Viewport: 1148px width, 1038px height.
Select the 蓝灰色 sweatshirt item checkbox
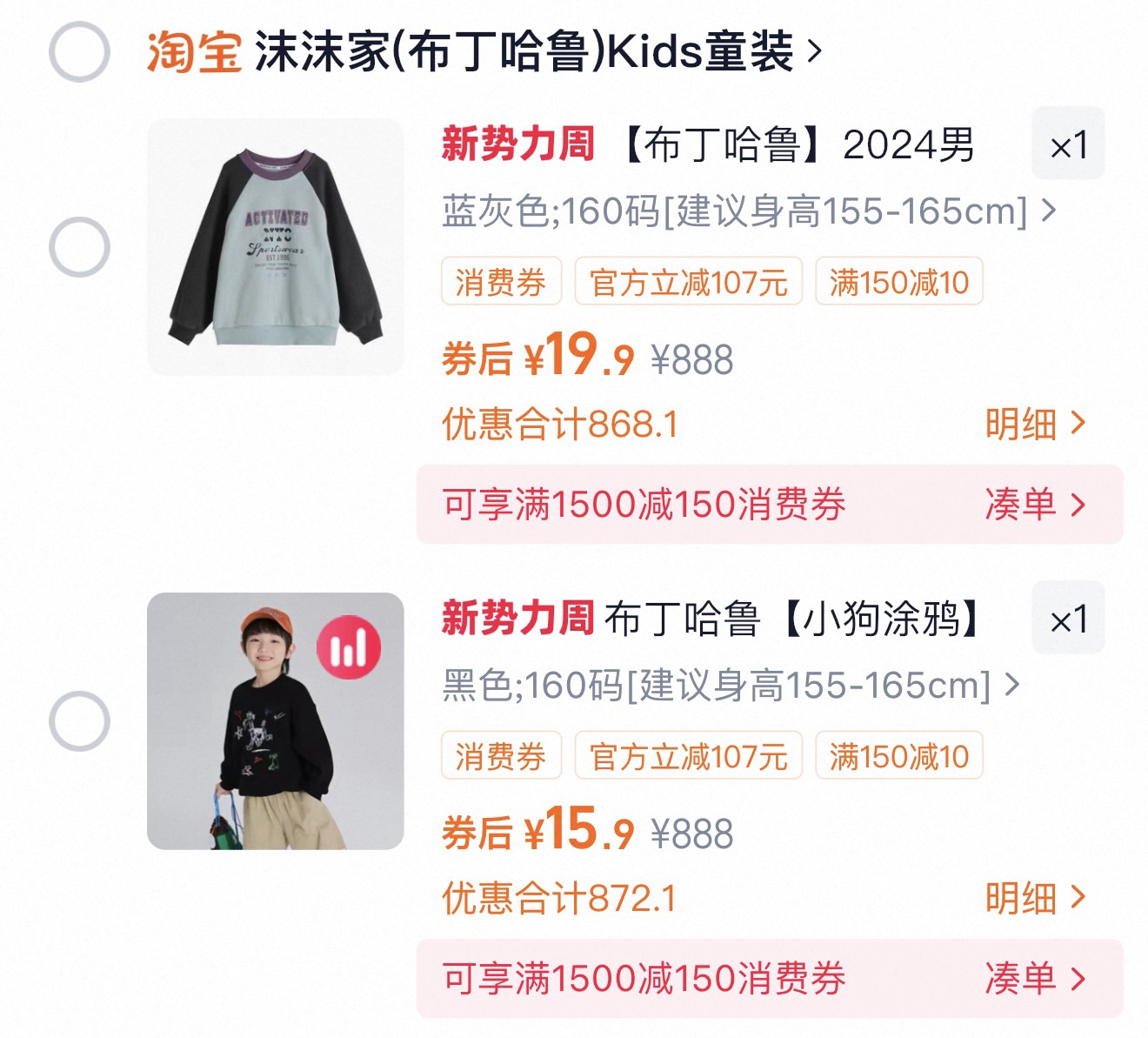79,247
